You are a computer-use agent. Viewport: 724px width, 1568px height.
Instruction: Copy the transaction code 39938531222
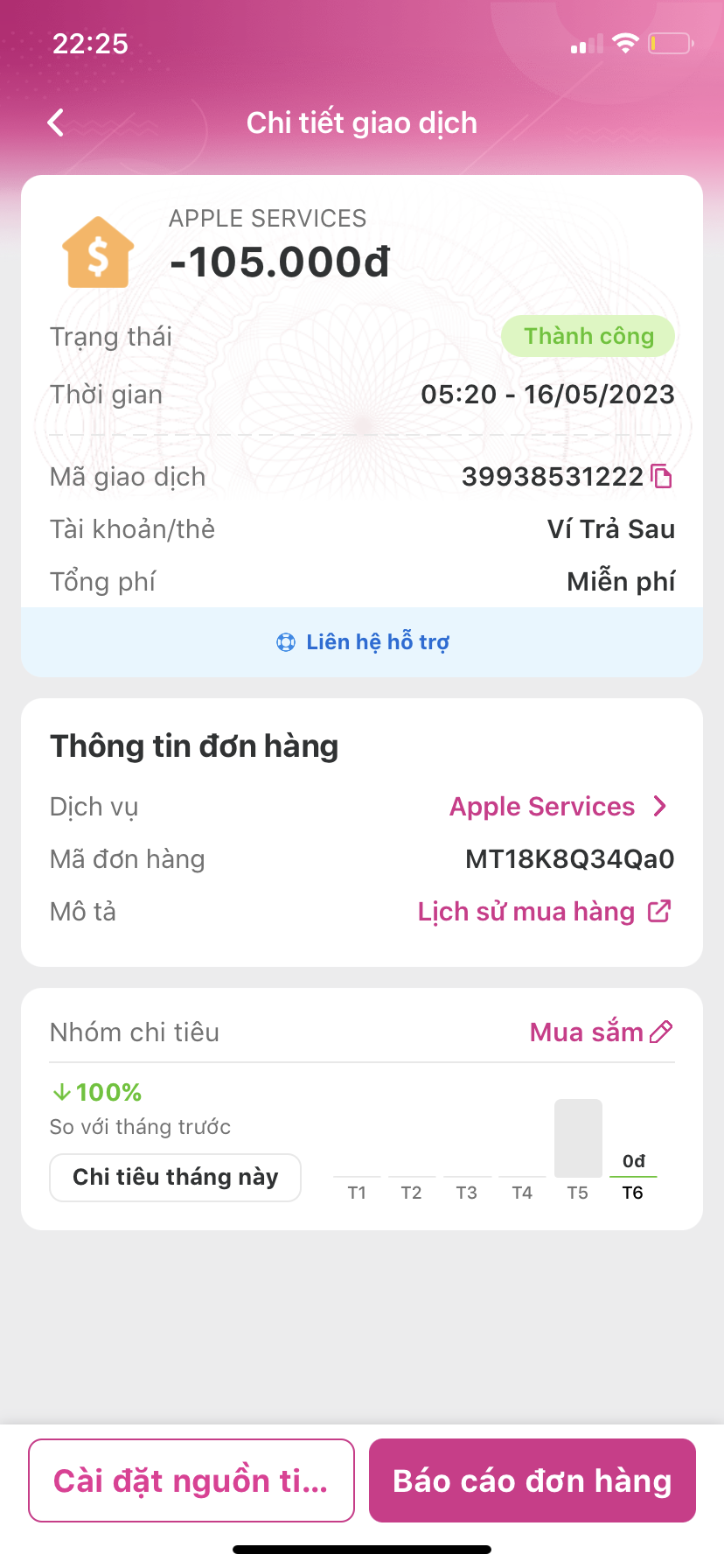coord(662,477)
